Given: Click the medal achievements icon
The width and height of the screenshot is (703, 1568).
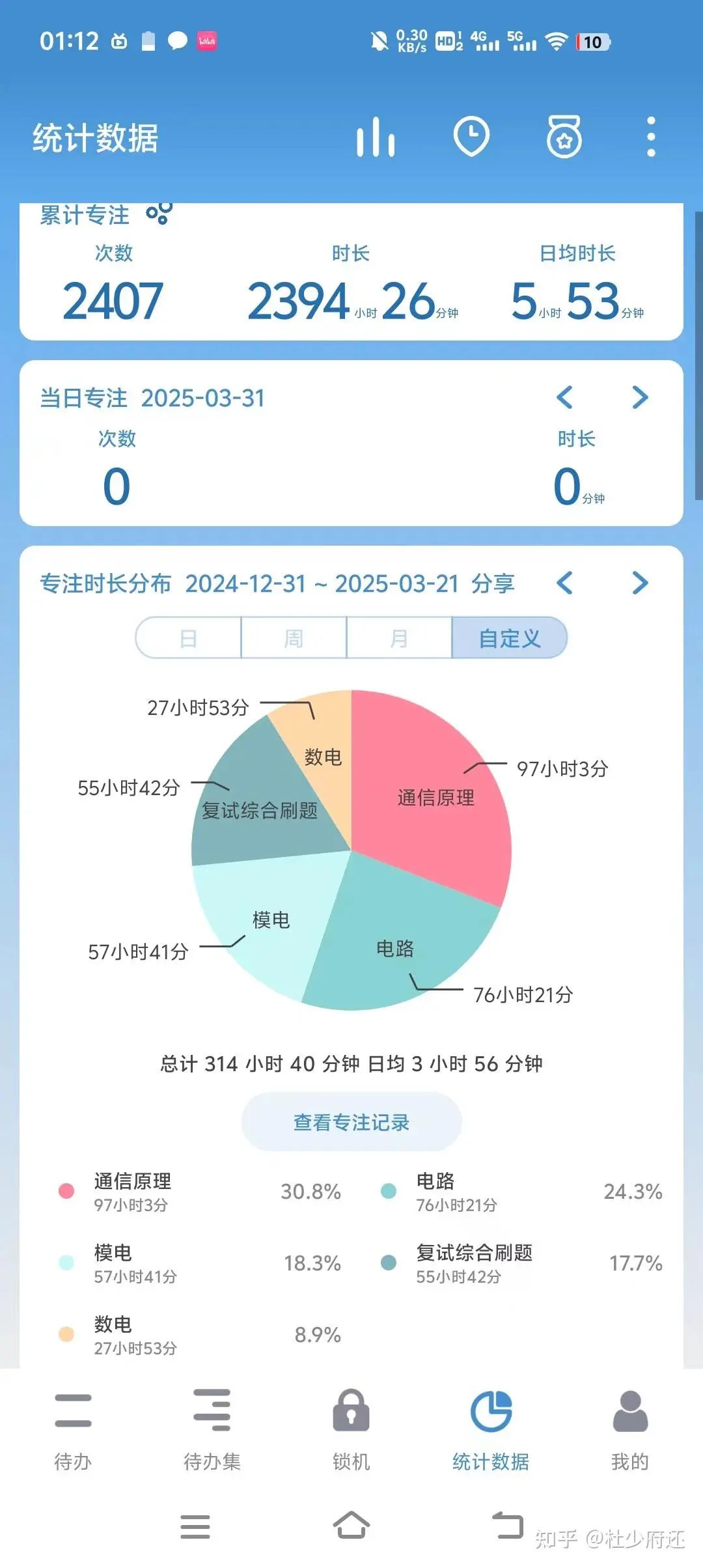Looking at the screenshot, I should 563,137.
